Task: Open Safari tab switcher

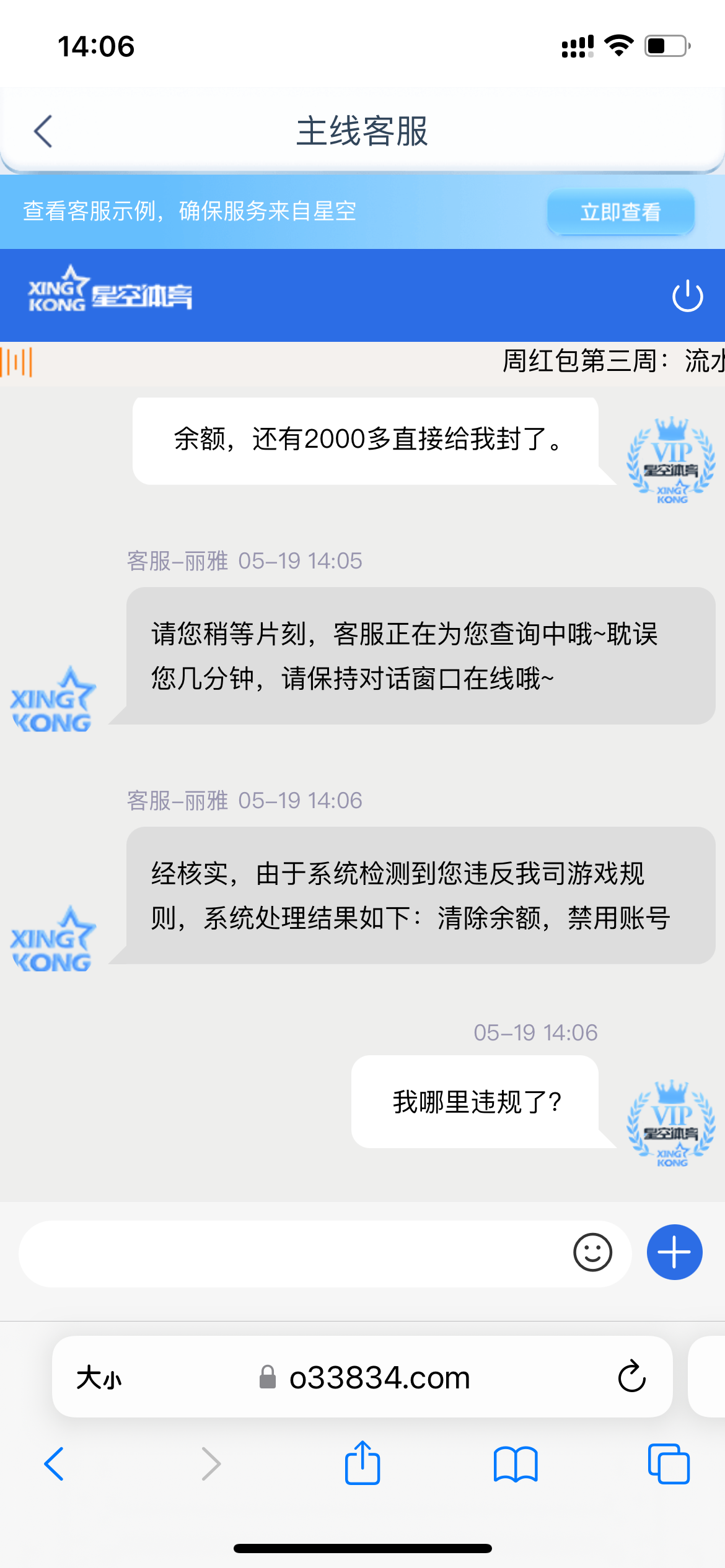Action: click(x=669, y=1463)
